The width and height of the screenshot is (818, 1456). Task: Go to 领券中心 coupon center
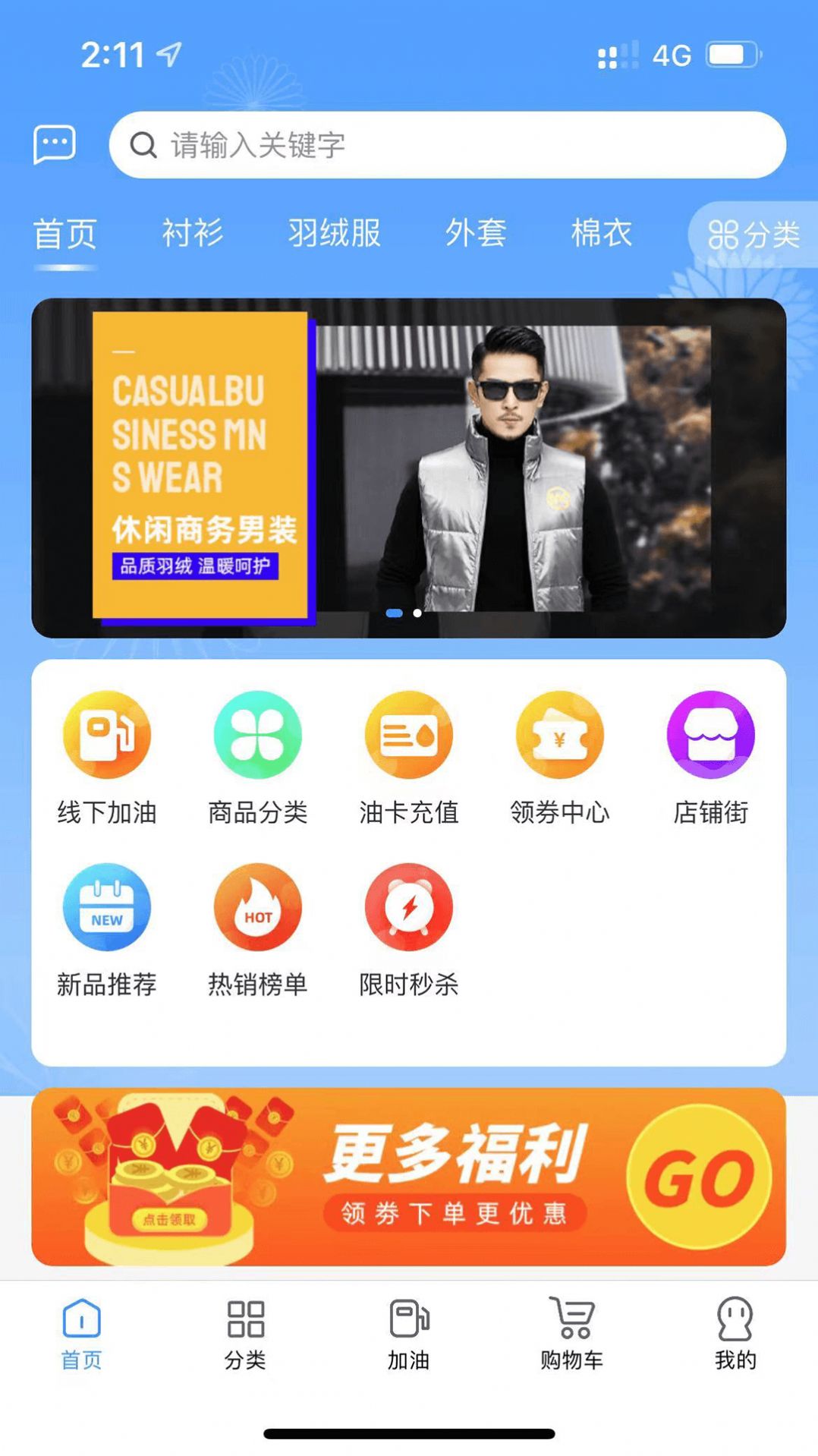[x=560, y=758]
